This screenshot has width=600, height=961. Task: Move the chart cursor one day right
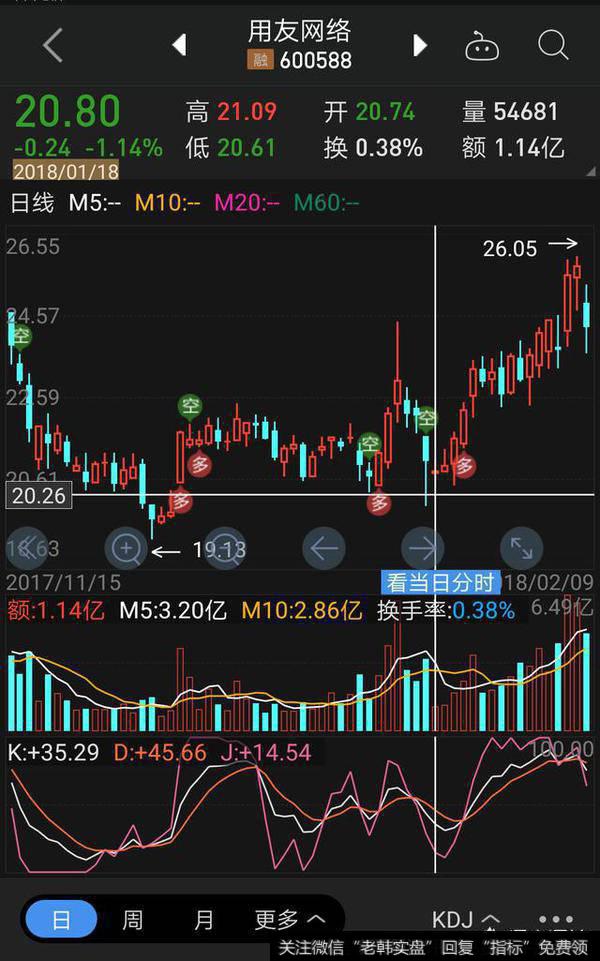pos(422,548)
